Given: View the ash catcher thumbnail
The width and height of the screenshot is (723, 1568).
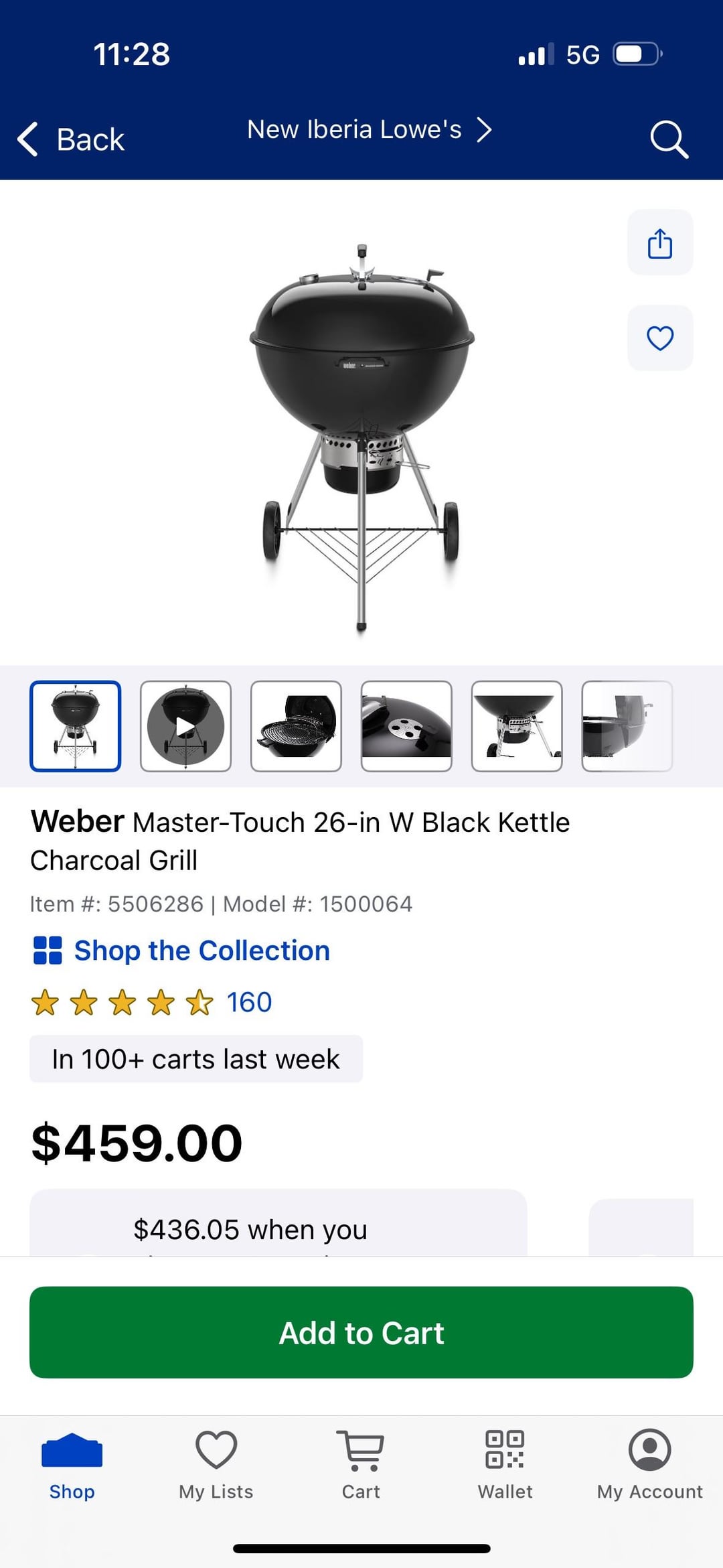Looking at the screenshot, I should coord(516,726).
